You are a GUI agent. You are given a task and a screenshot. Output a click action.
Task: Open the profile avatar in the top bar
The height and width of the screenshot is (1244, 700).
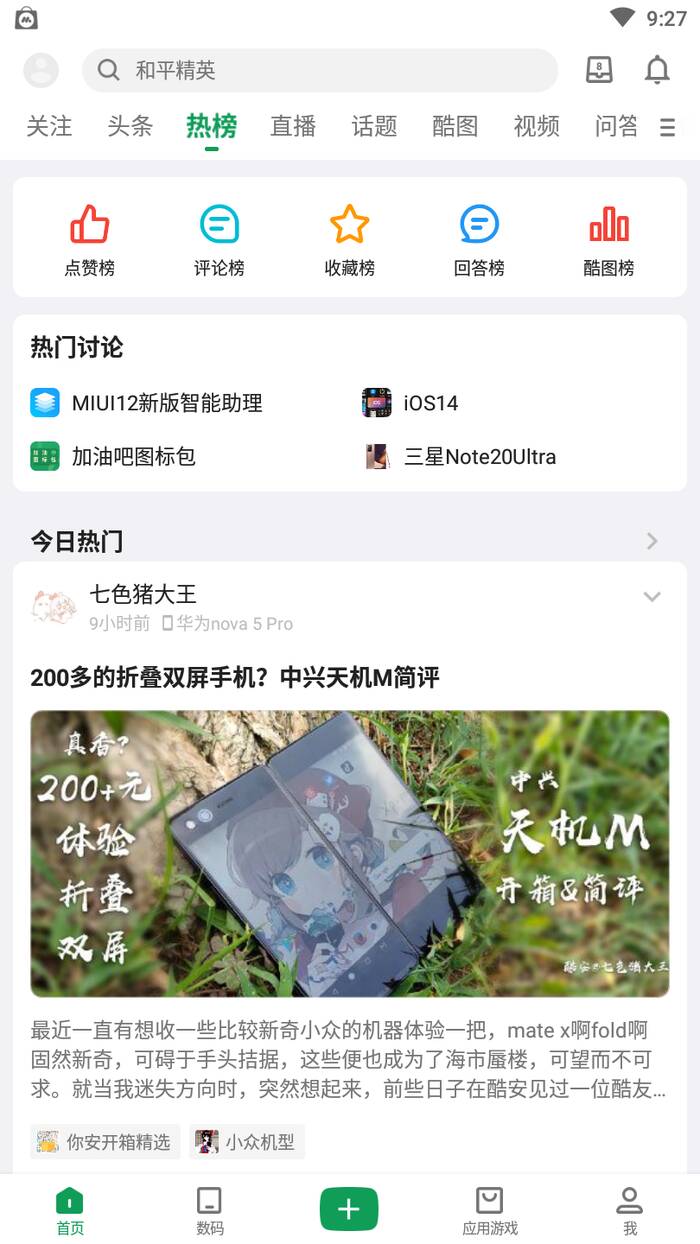click(x=41, y=70)
